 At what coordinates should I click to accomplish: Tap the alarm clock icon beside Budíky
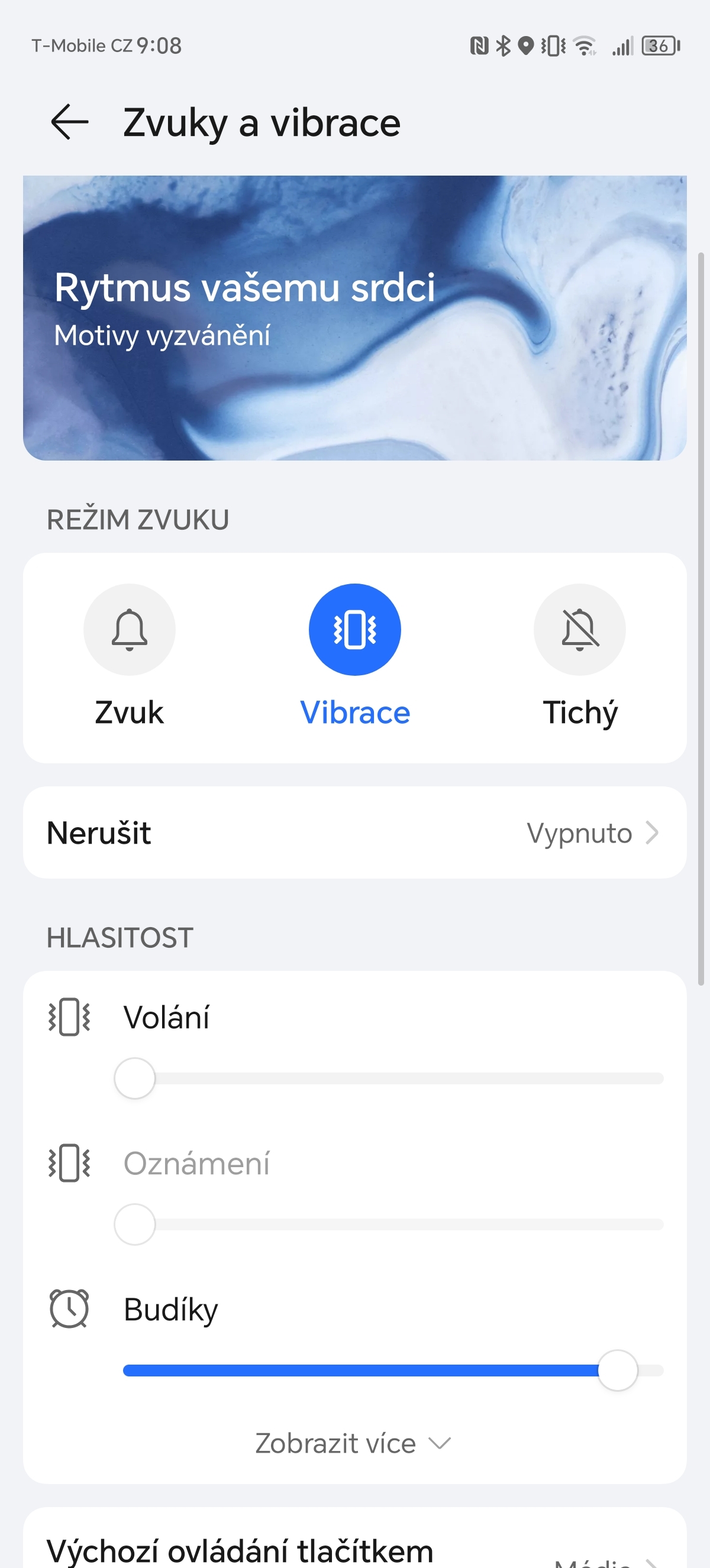click(x=69, y=1310)
